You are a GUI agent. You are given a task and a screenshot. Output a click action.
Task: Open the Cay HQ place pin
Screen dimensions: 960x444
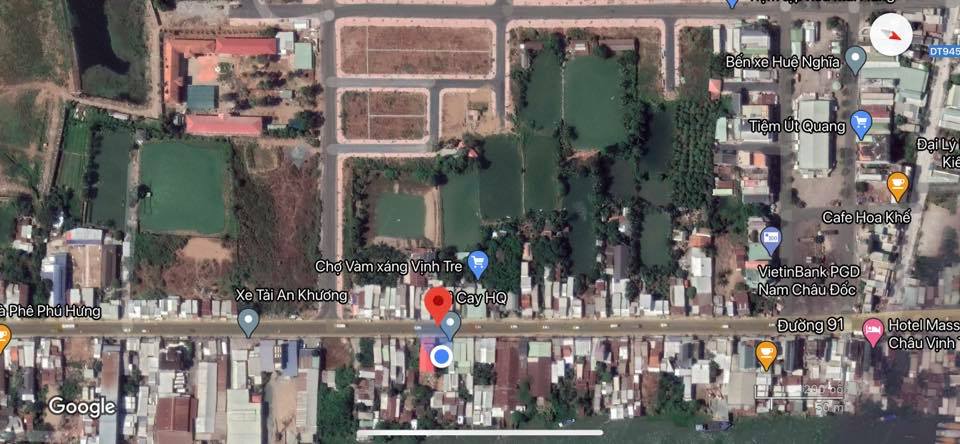(x=451, y=322)
